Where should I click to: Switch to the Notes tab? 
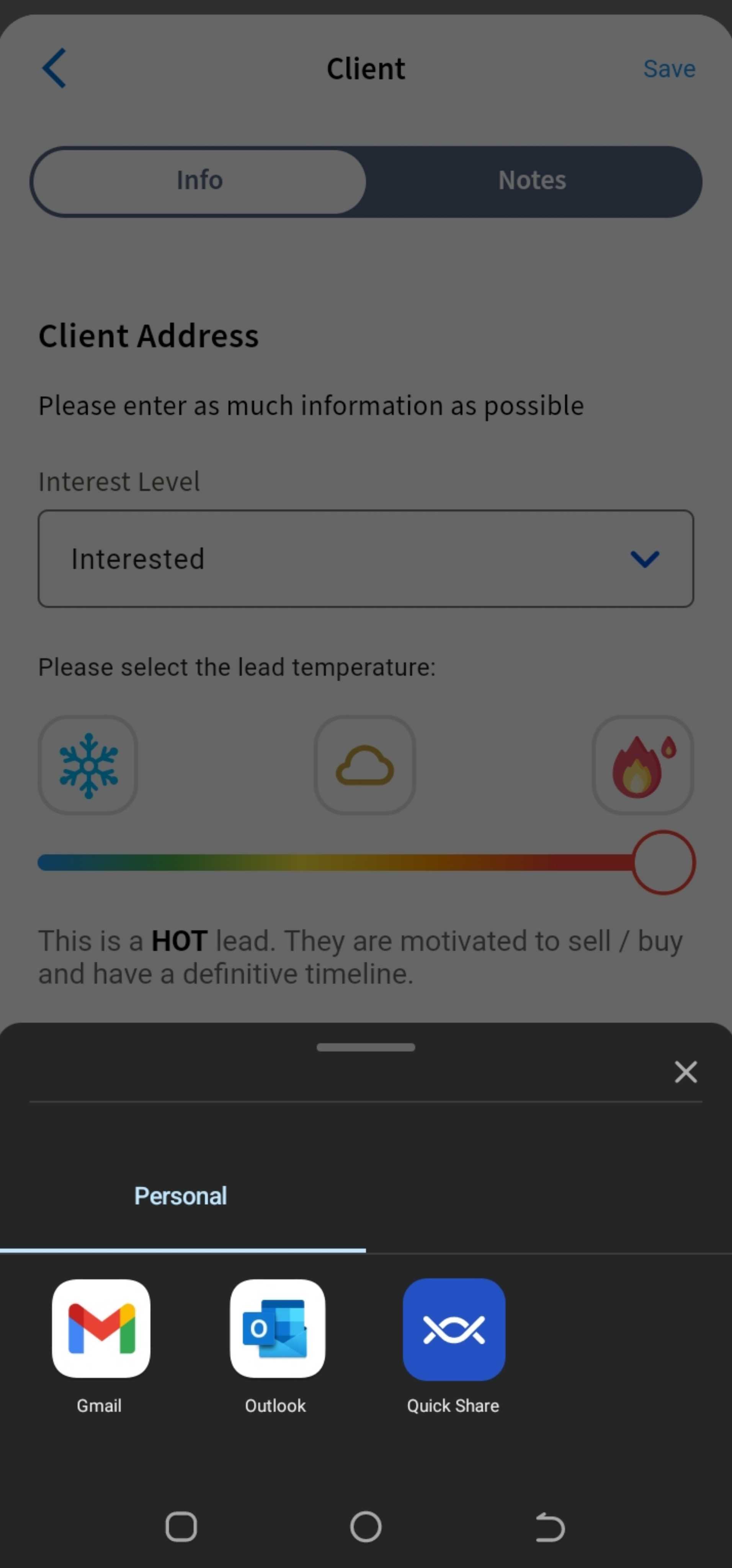coord(532,181)
